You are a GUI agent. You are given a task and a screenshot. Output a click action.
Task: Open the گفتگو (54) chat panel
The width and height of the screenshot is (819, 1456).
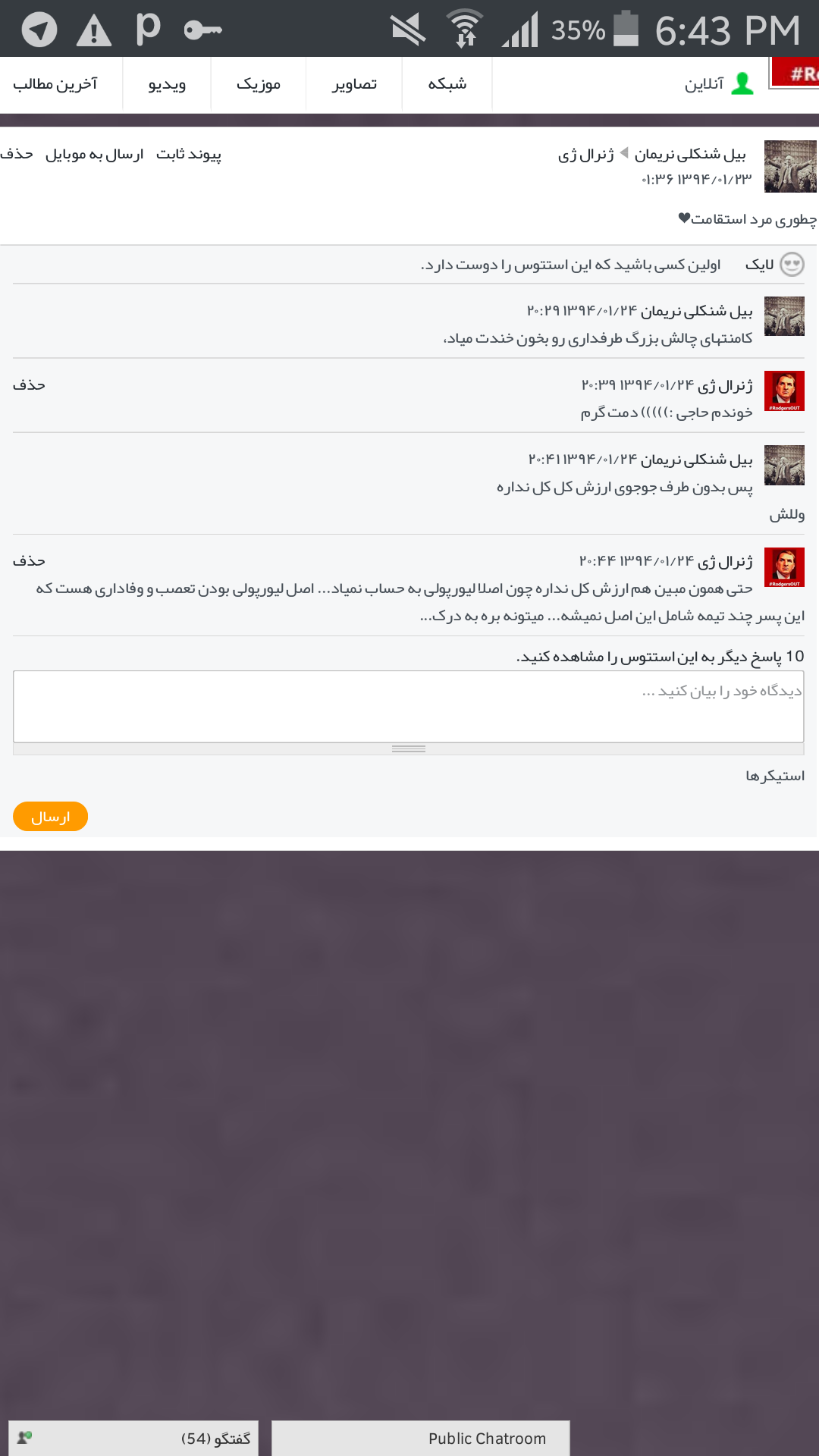[x=133, y=1439]
